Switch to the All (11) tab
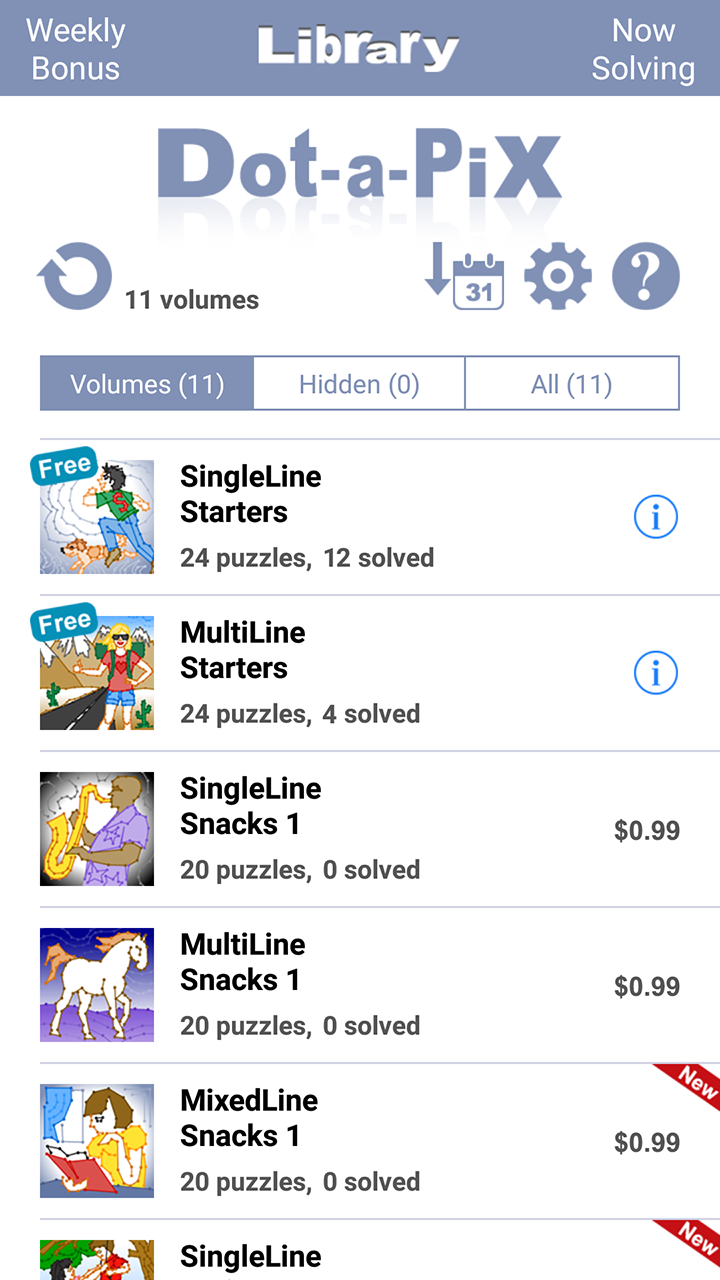Screen dimensions: 720x1280 [x=571, y=384]
